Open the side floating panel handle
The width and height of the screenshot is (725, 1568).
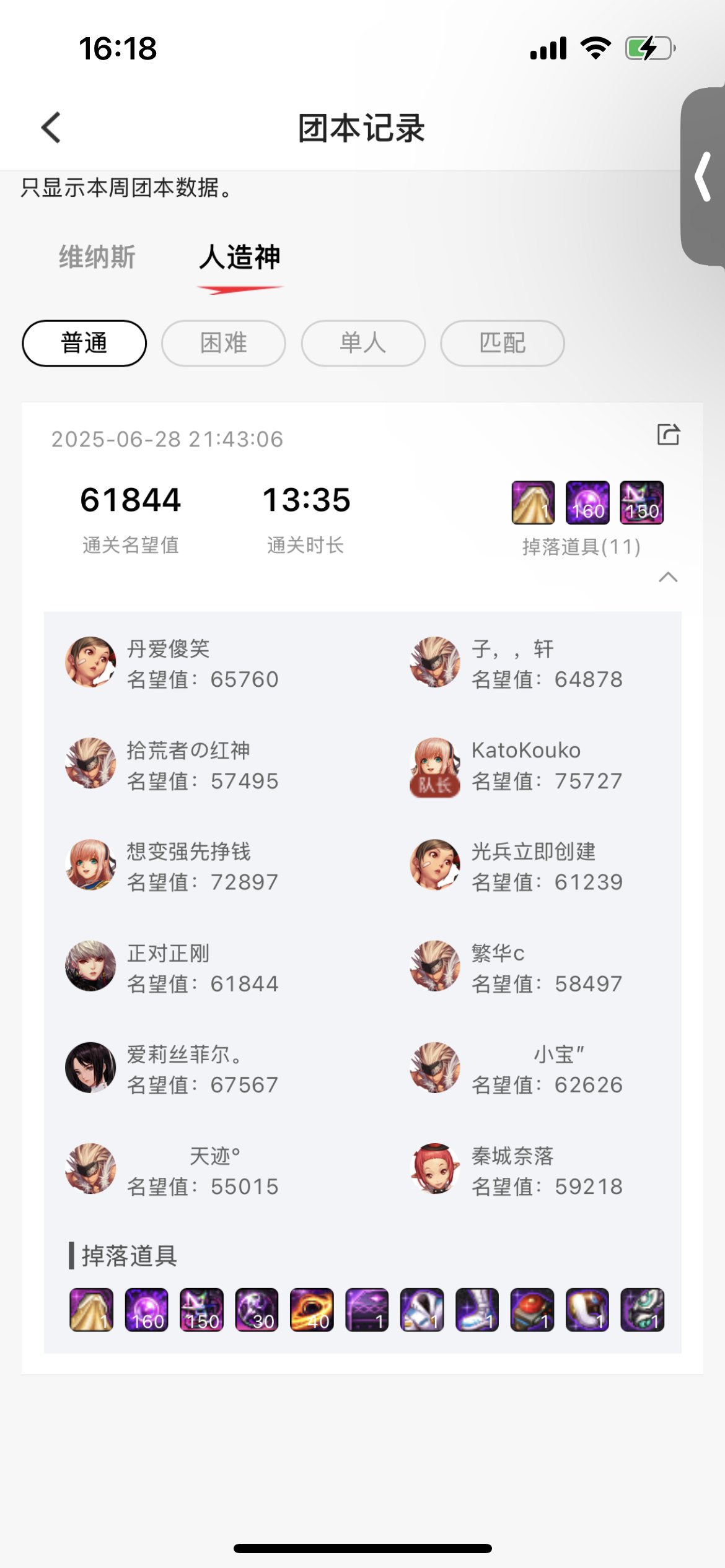[x=704, y=177]
